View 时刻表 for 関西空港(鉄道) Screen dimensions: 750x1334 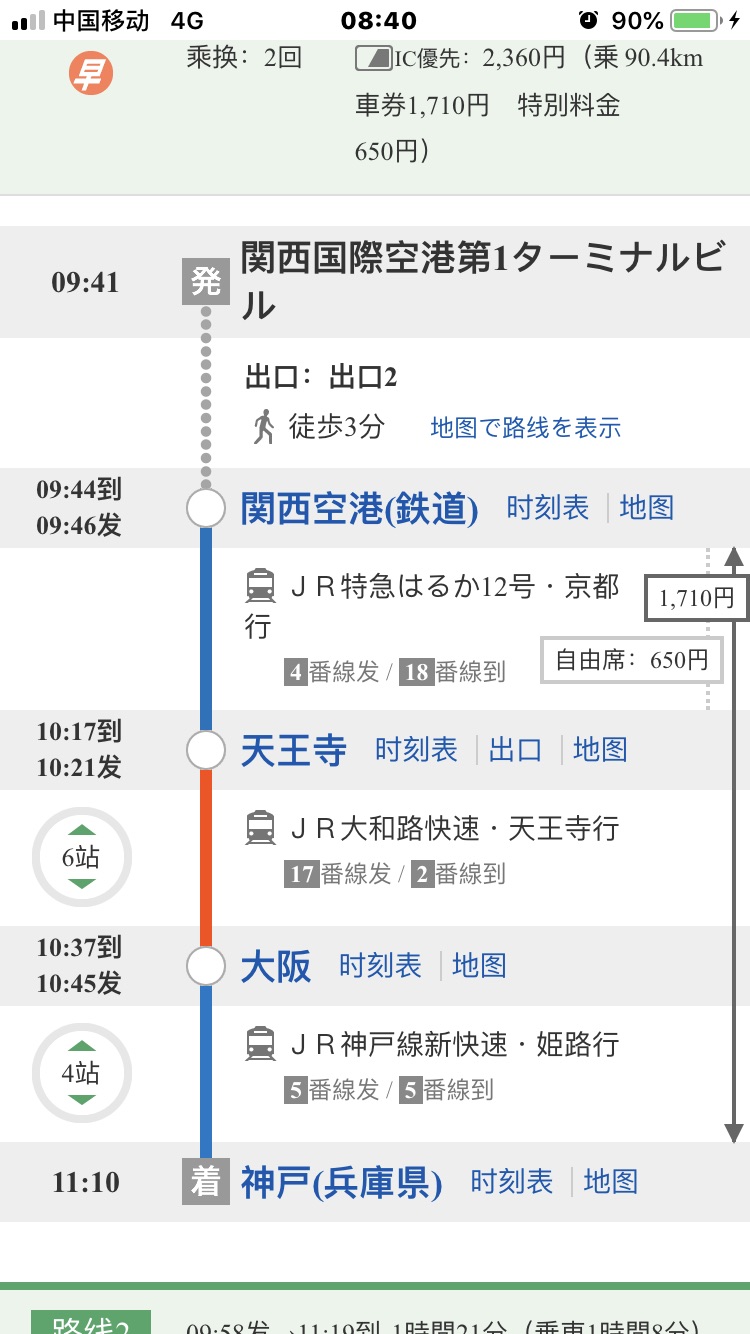tap(548, 508)
